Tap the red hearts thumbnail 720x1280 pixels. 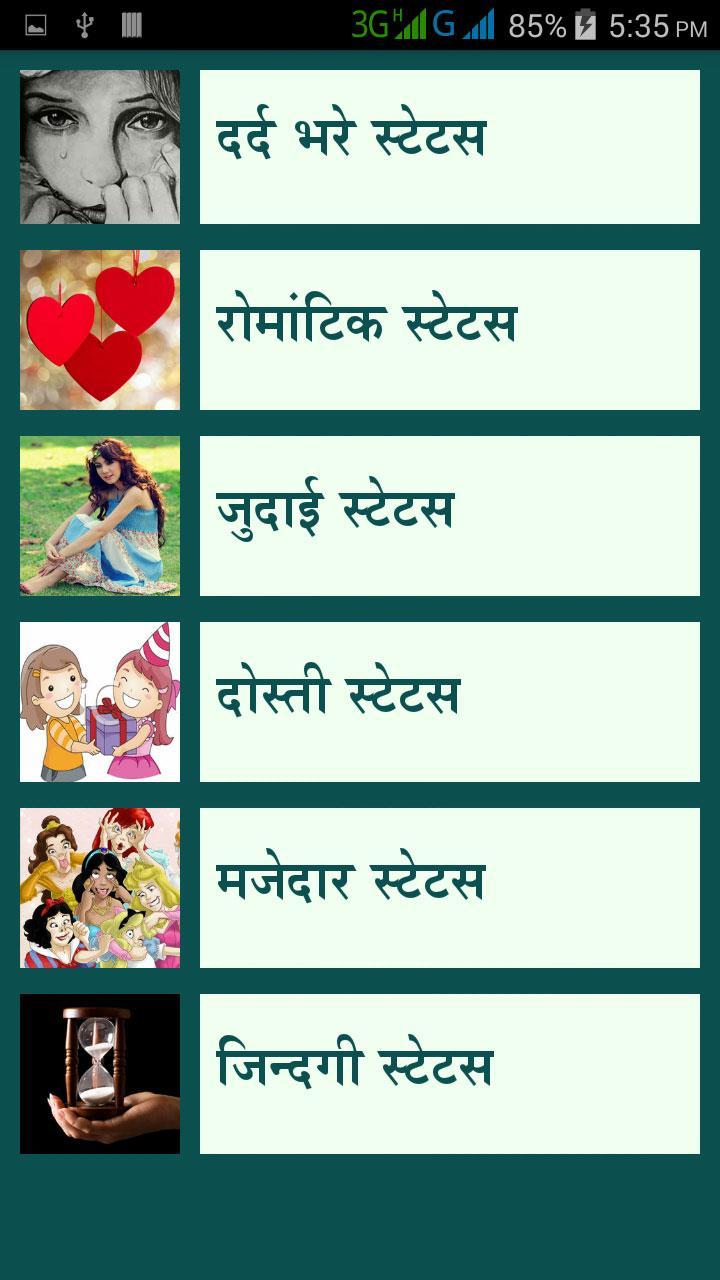(100, 330)
